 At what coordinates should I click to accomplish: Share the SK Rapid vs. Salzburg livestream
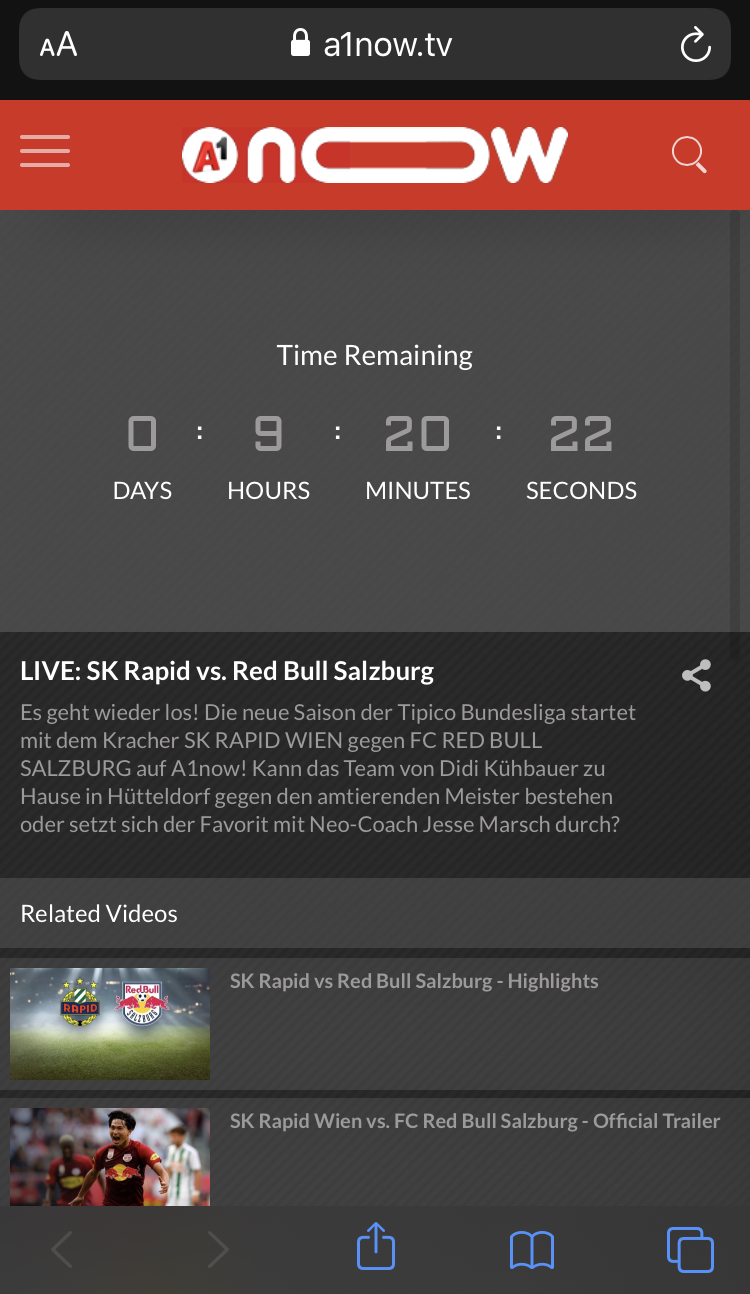point(696,676)
